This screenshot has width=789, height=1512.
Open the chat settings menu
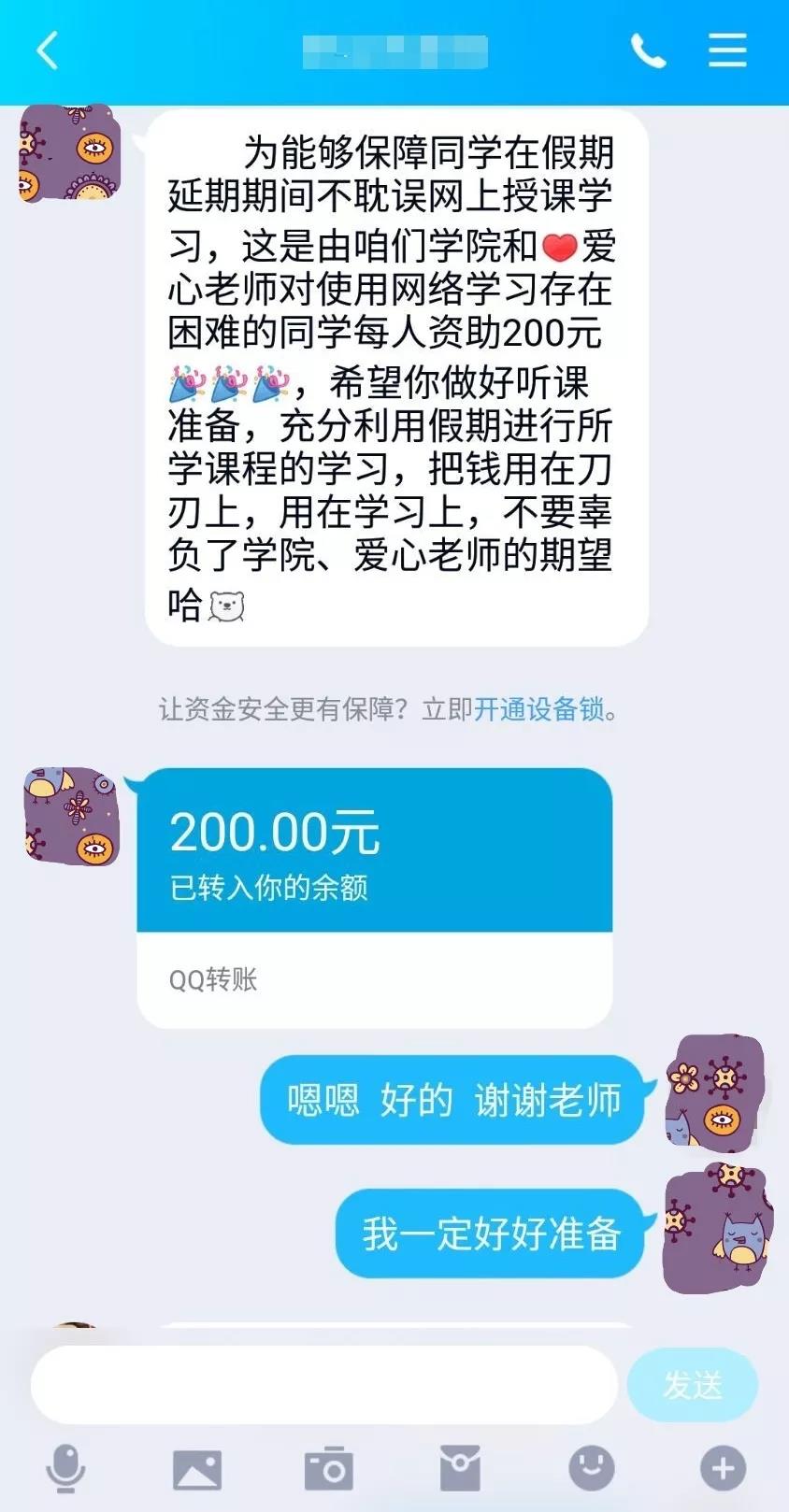click(x=726, y=50)
